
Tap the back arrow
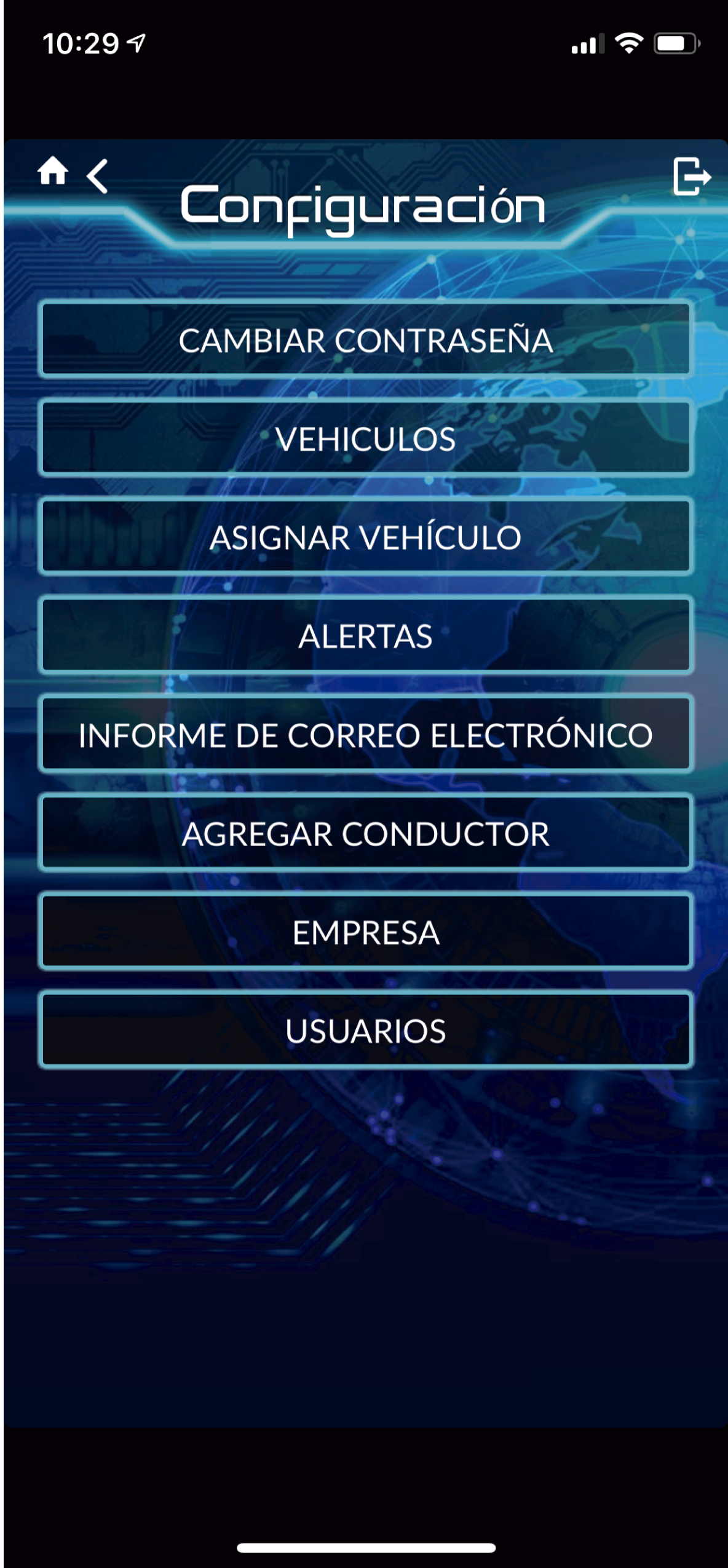tap(98, 176)
